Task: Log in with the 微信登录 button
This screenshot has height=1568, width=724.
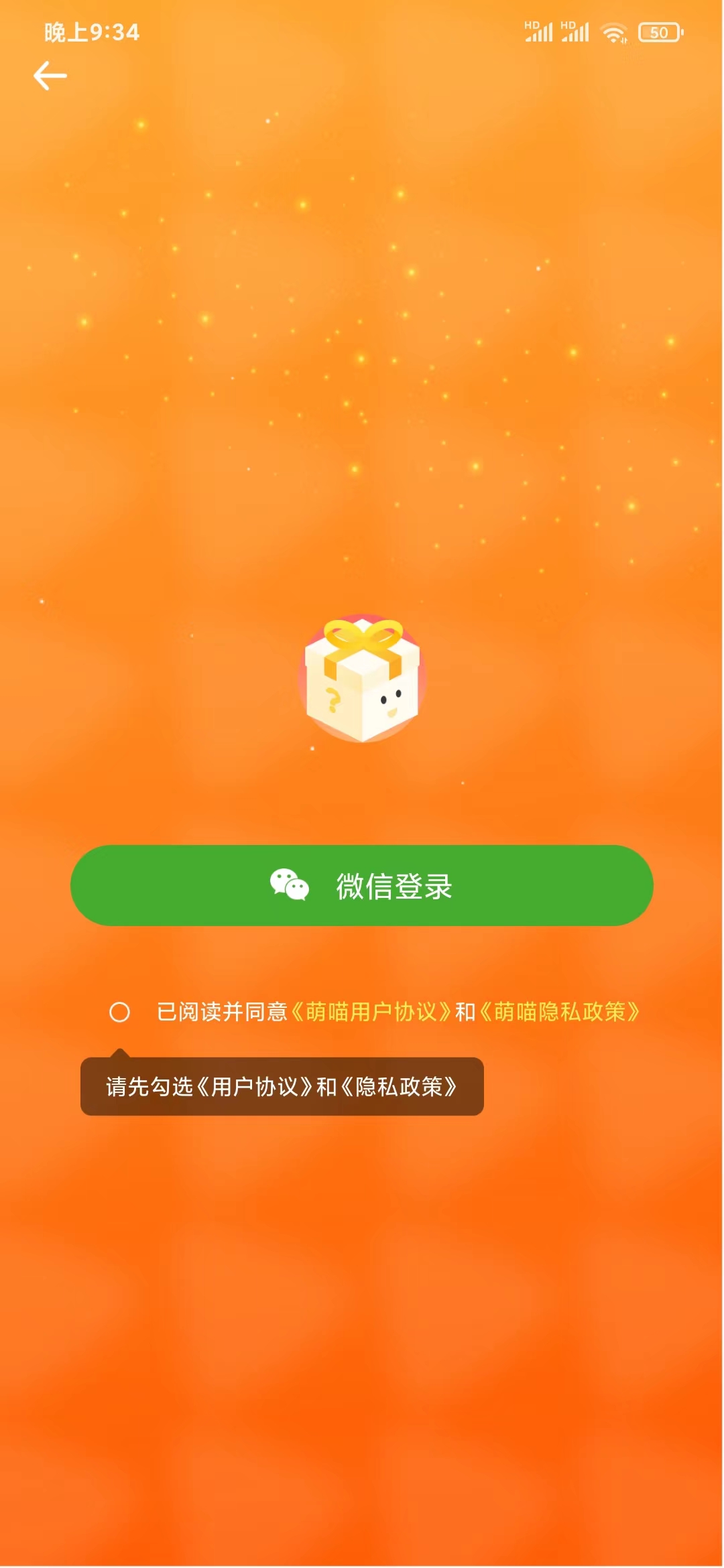Action: 362,885
